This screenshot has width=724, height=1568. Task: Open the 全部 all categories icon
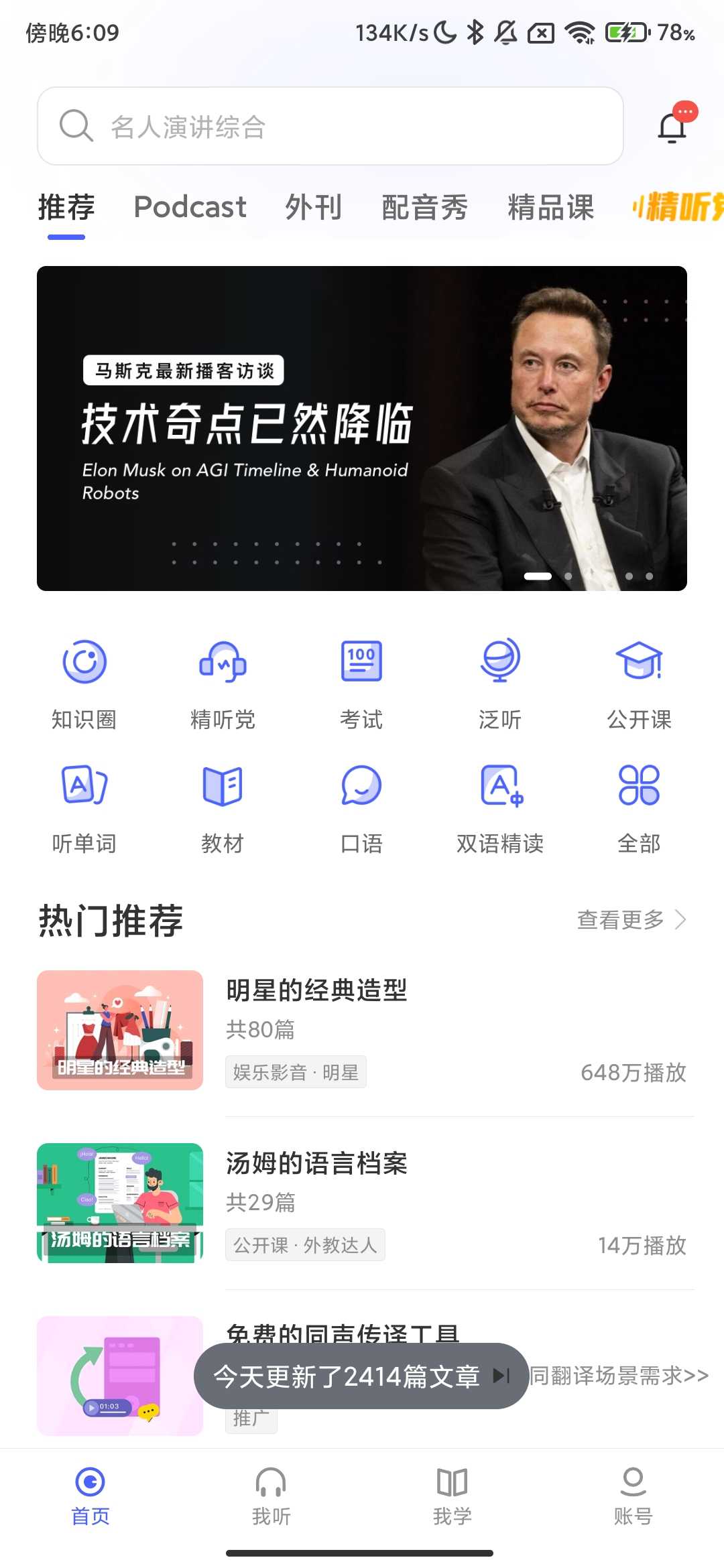(639, 803)
